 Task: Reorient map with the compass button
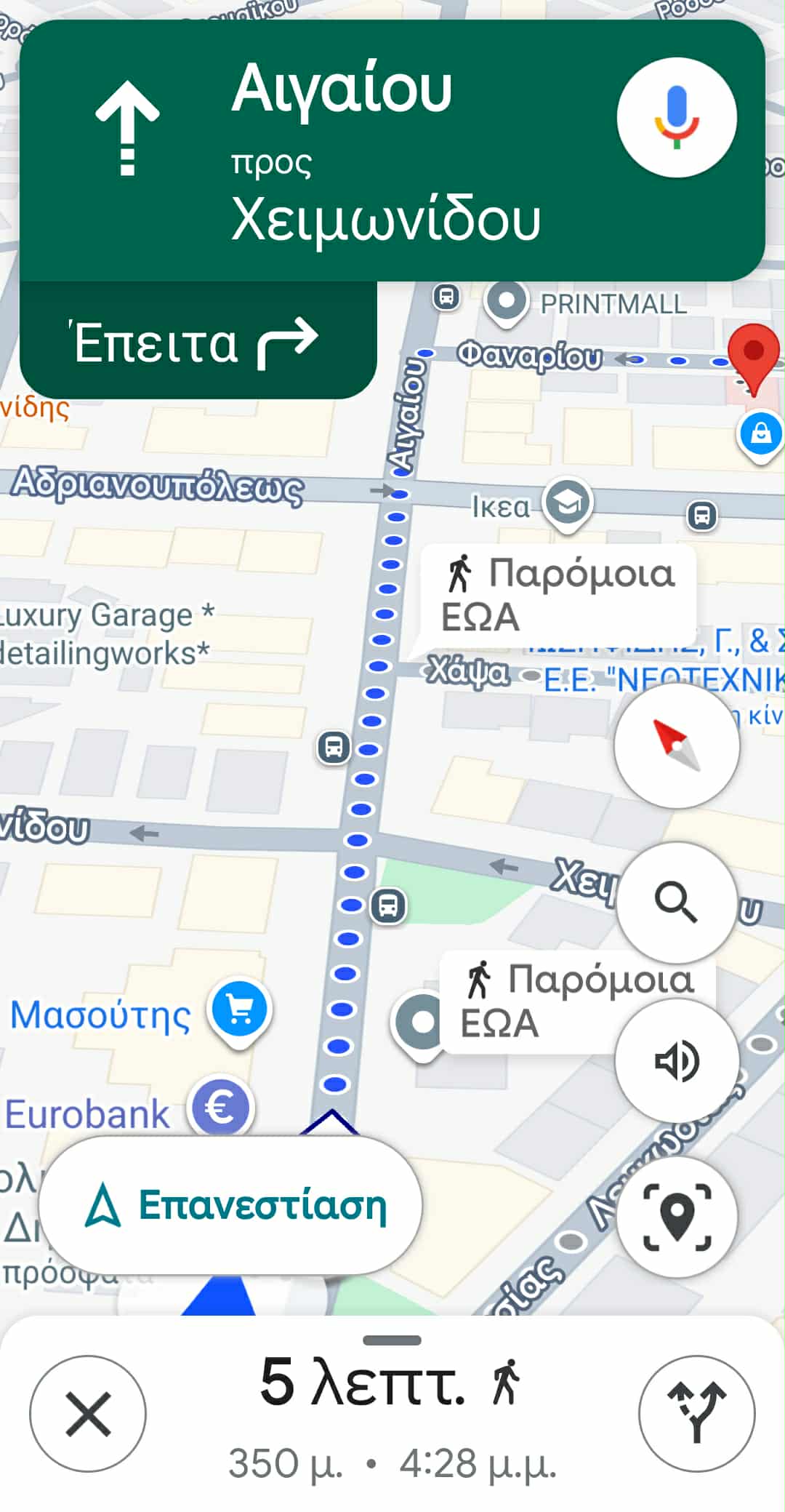pyautogui.click(x=676, y=745)
